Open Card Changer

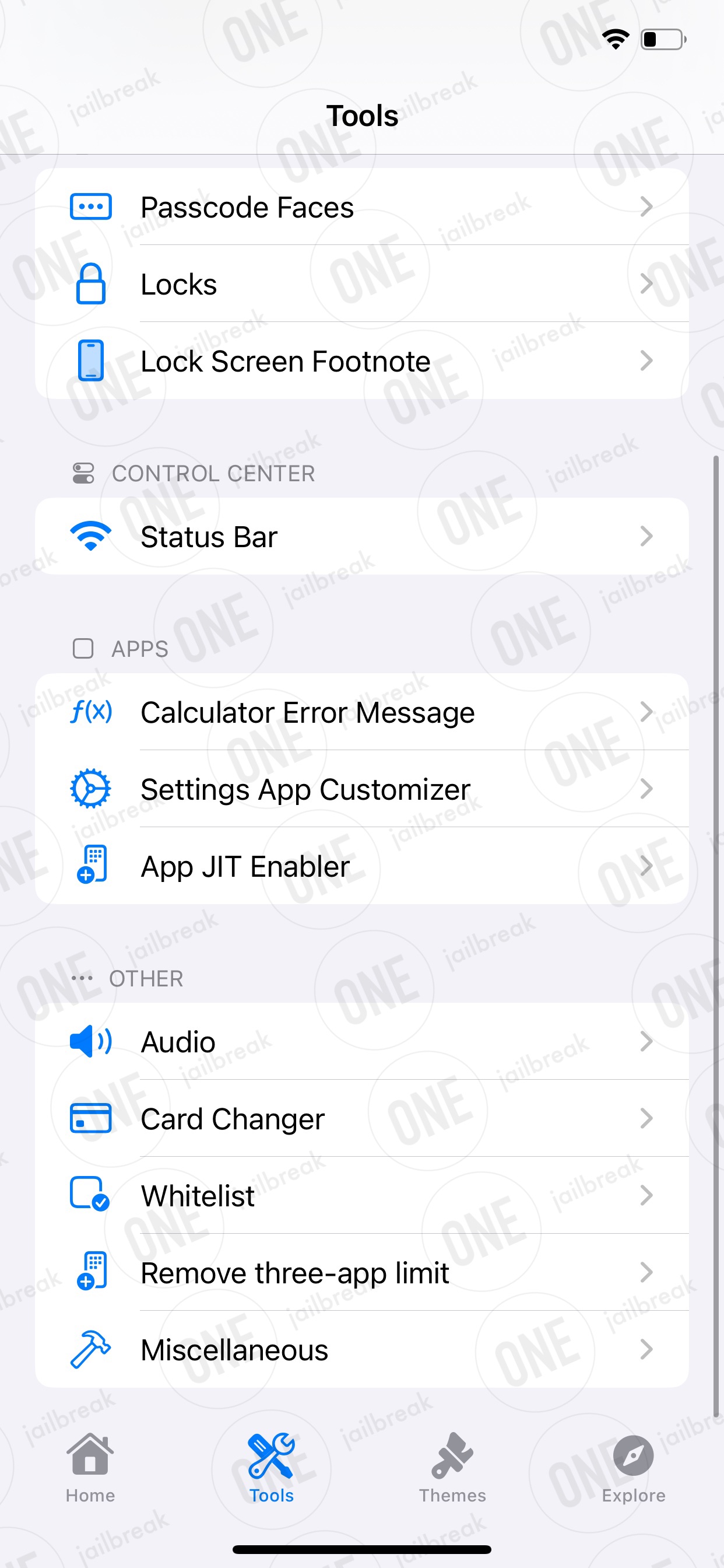click(x=362, y=1118)
